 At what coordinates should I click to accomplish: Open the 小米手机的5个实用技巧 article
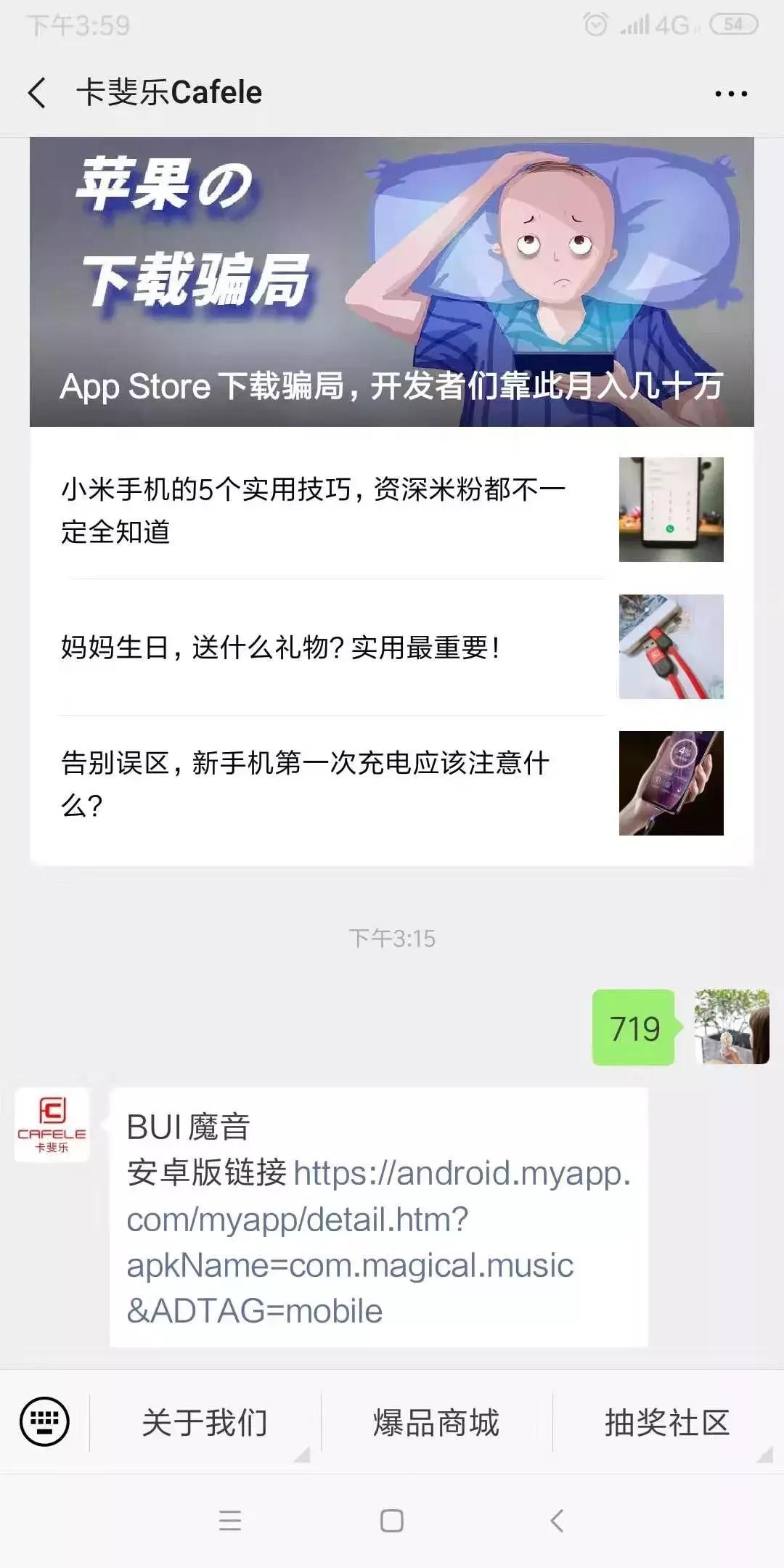[312, 508]
